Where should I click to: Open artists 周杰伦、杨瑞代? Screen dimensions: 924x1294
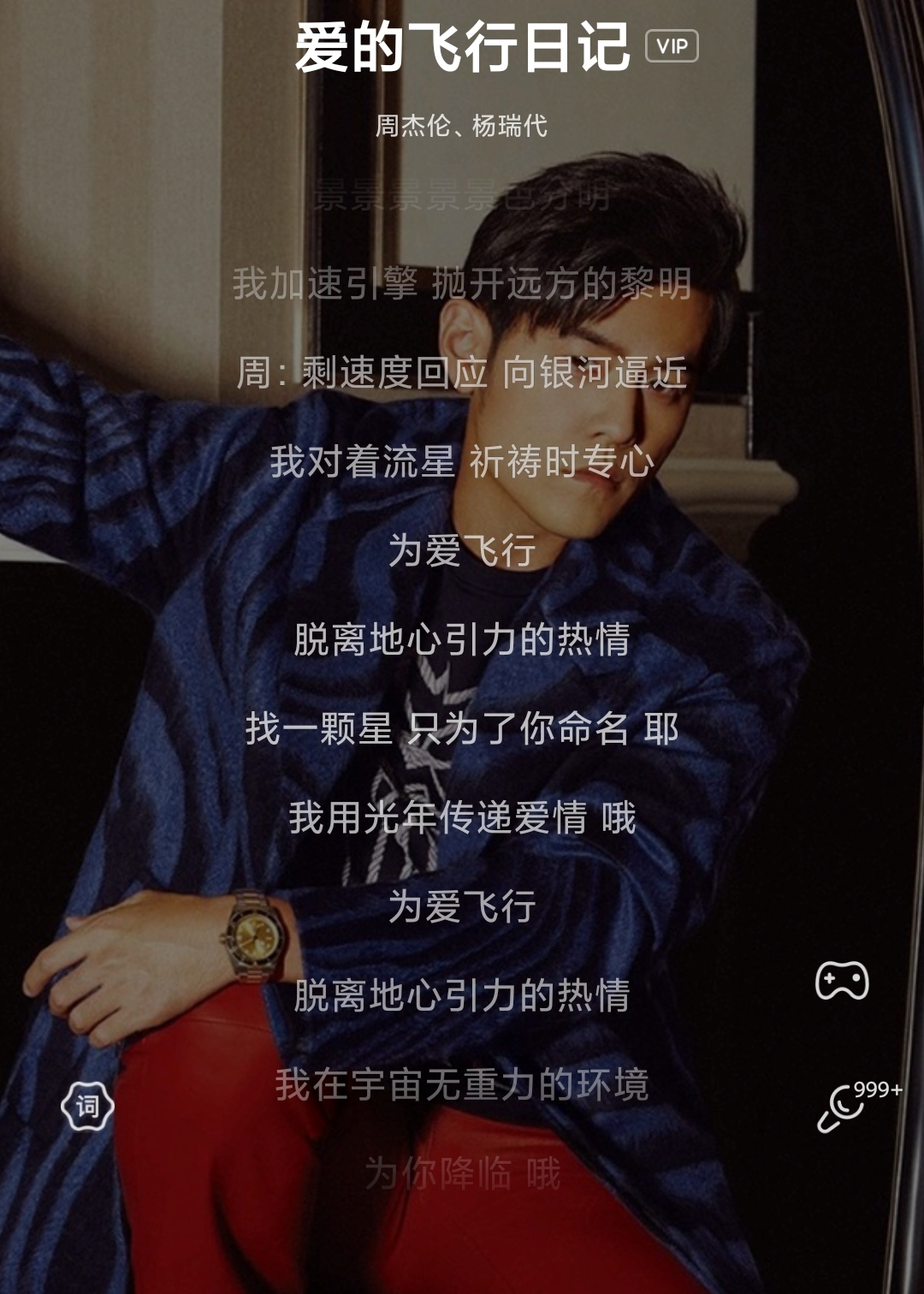coord(461,126)
